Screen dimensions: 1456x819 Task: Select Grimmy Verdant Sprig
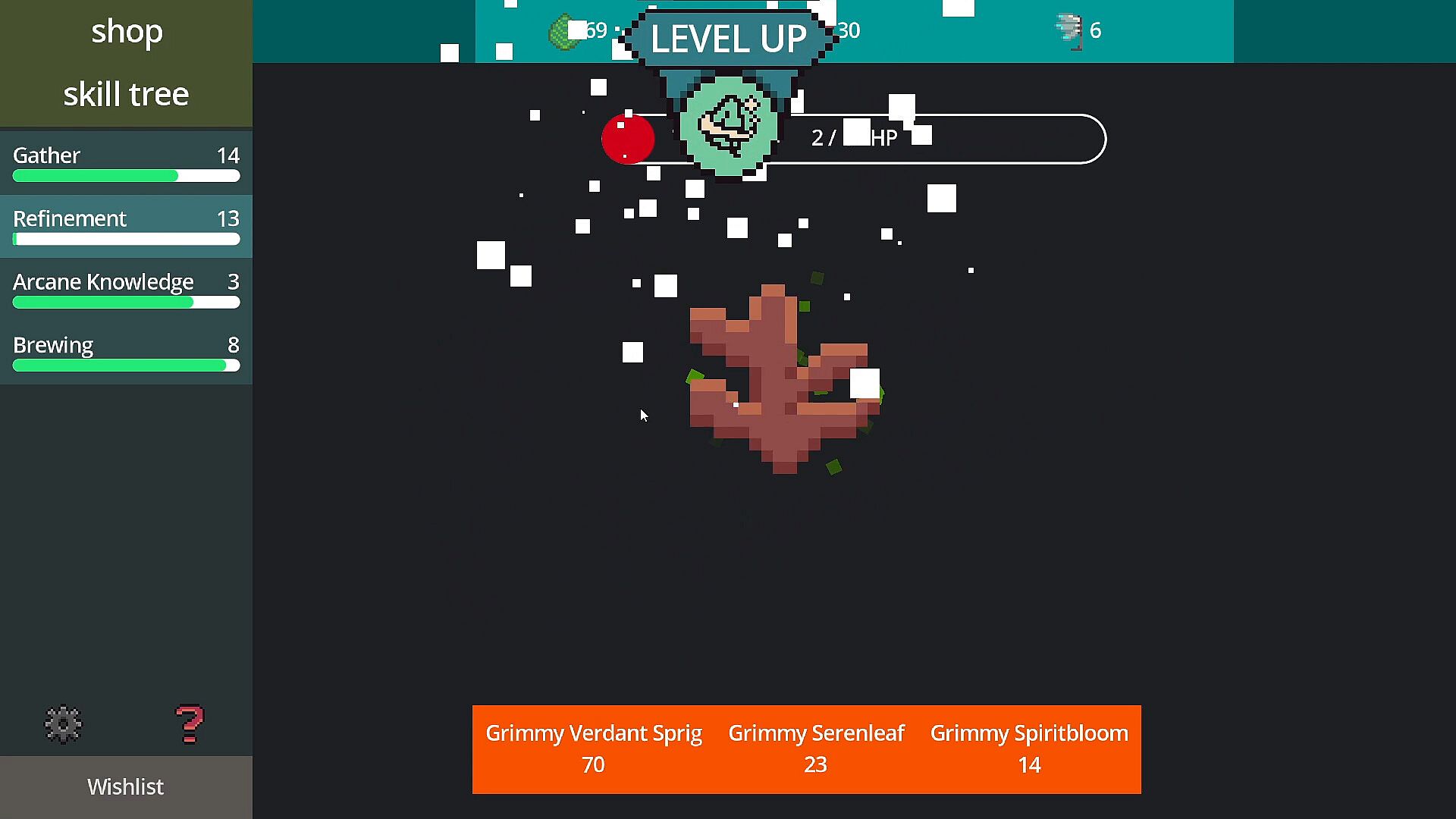click(x=593, y=749)
